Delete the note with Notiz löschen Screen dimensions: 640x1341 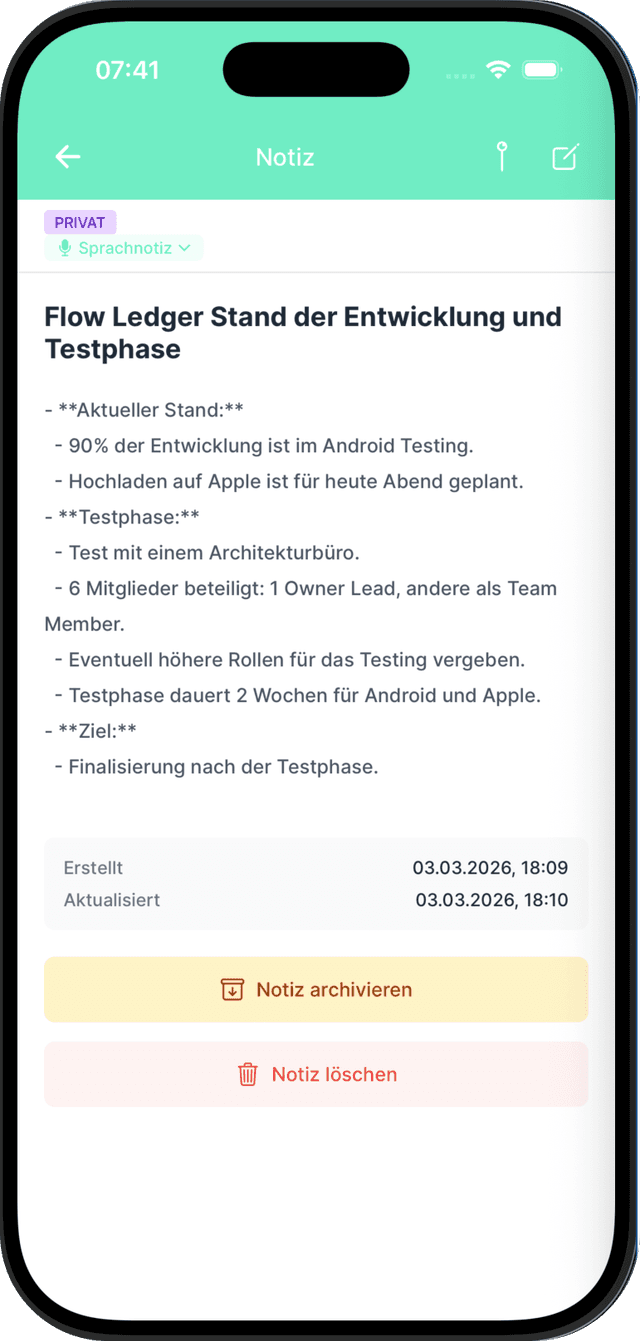316,1075
